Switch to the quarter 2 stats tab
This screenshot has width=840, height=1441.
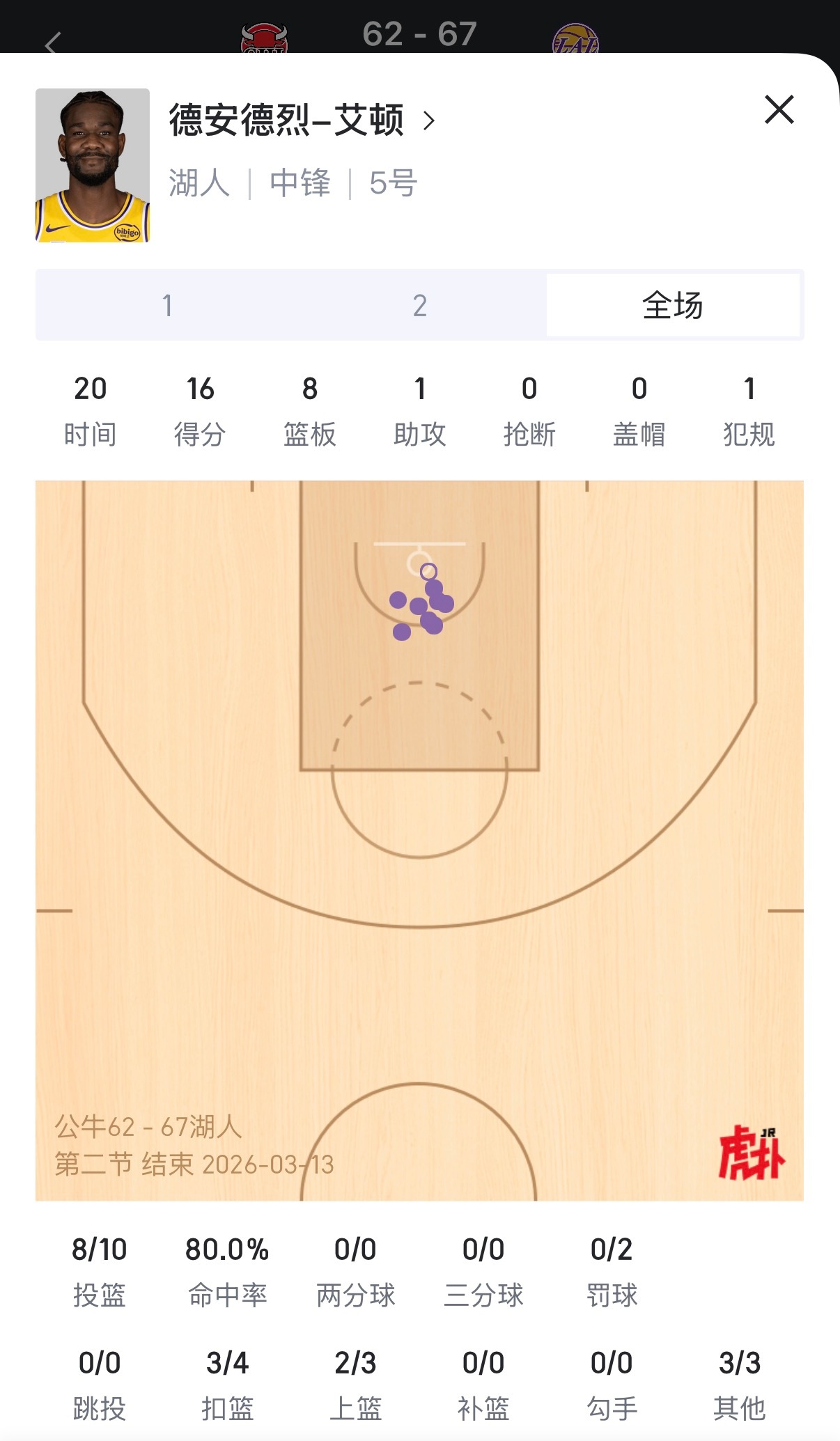click(x=419, y=306)
